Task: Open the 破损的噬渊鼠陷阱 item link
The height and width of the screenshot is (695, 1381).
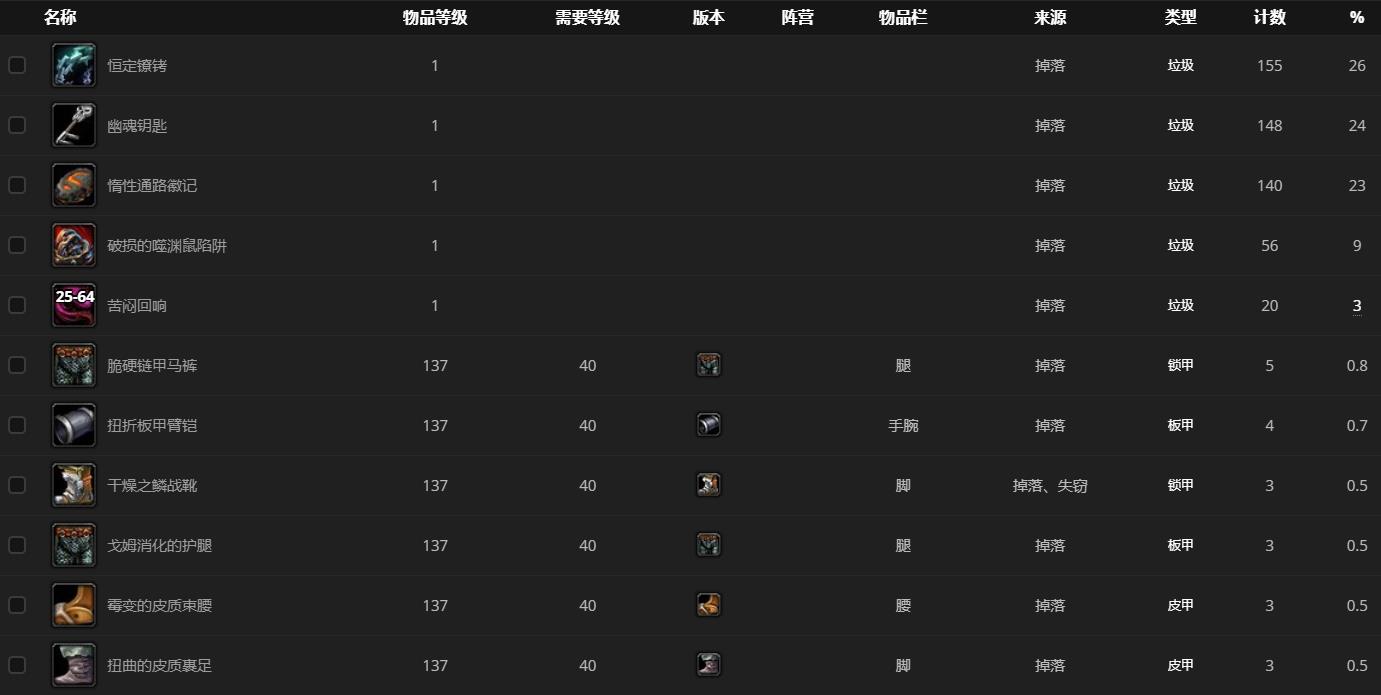Action: point(167,246)
